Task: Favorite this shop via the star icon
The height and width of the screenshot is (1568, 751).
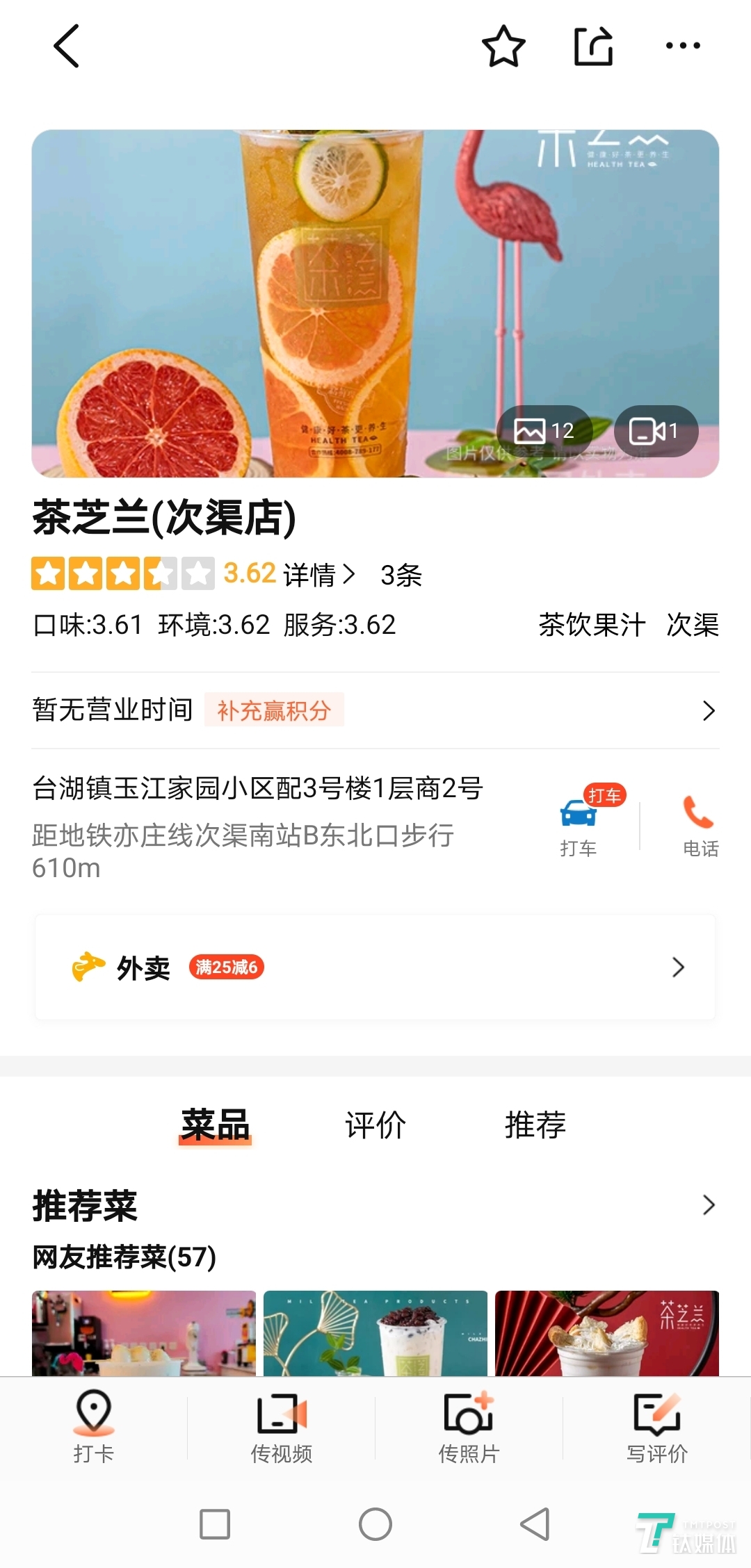Action: pos(503,46)
